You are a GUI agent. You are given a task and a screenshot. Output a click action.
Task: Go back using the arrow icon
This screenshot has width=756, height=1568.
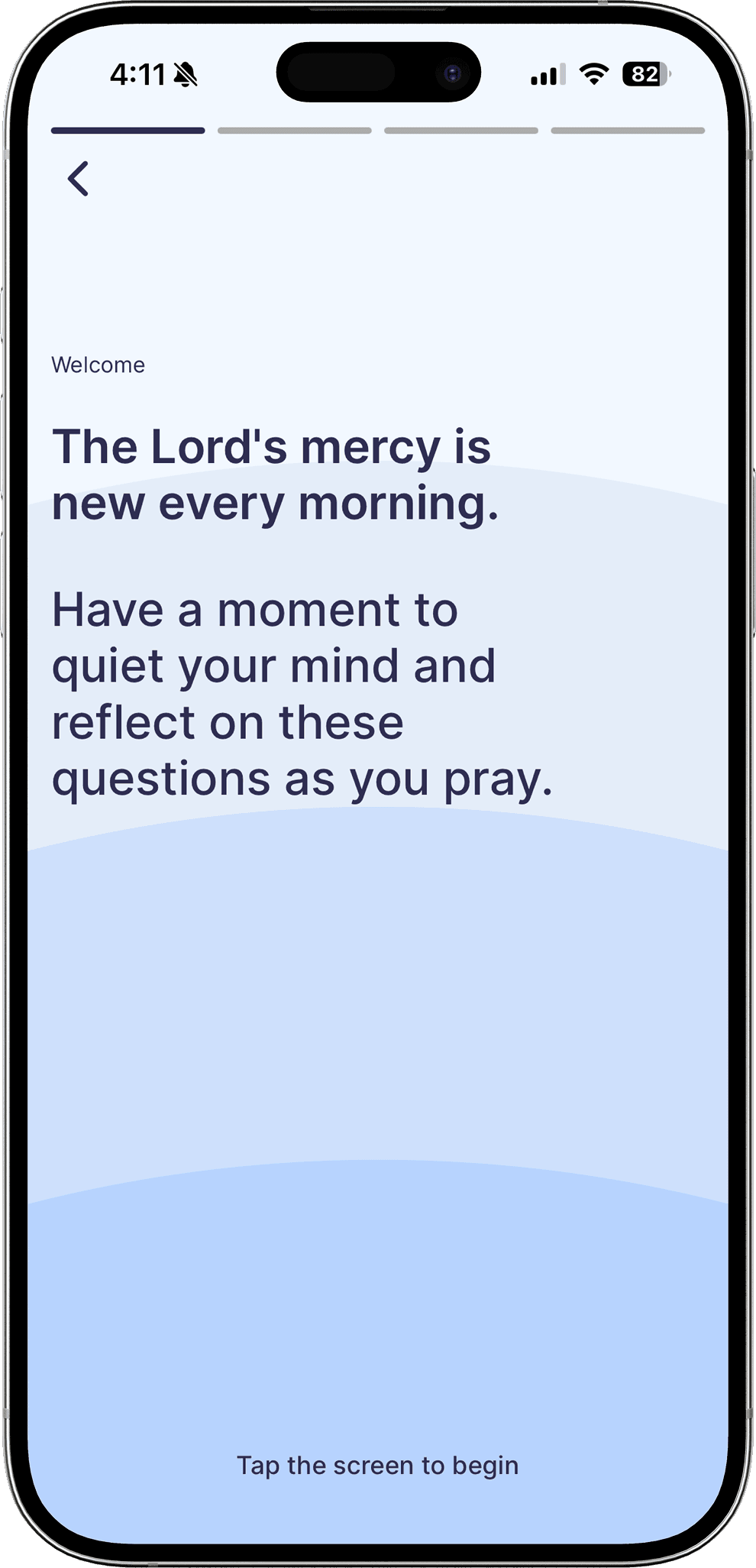[79, 179]
